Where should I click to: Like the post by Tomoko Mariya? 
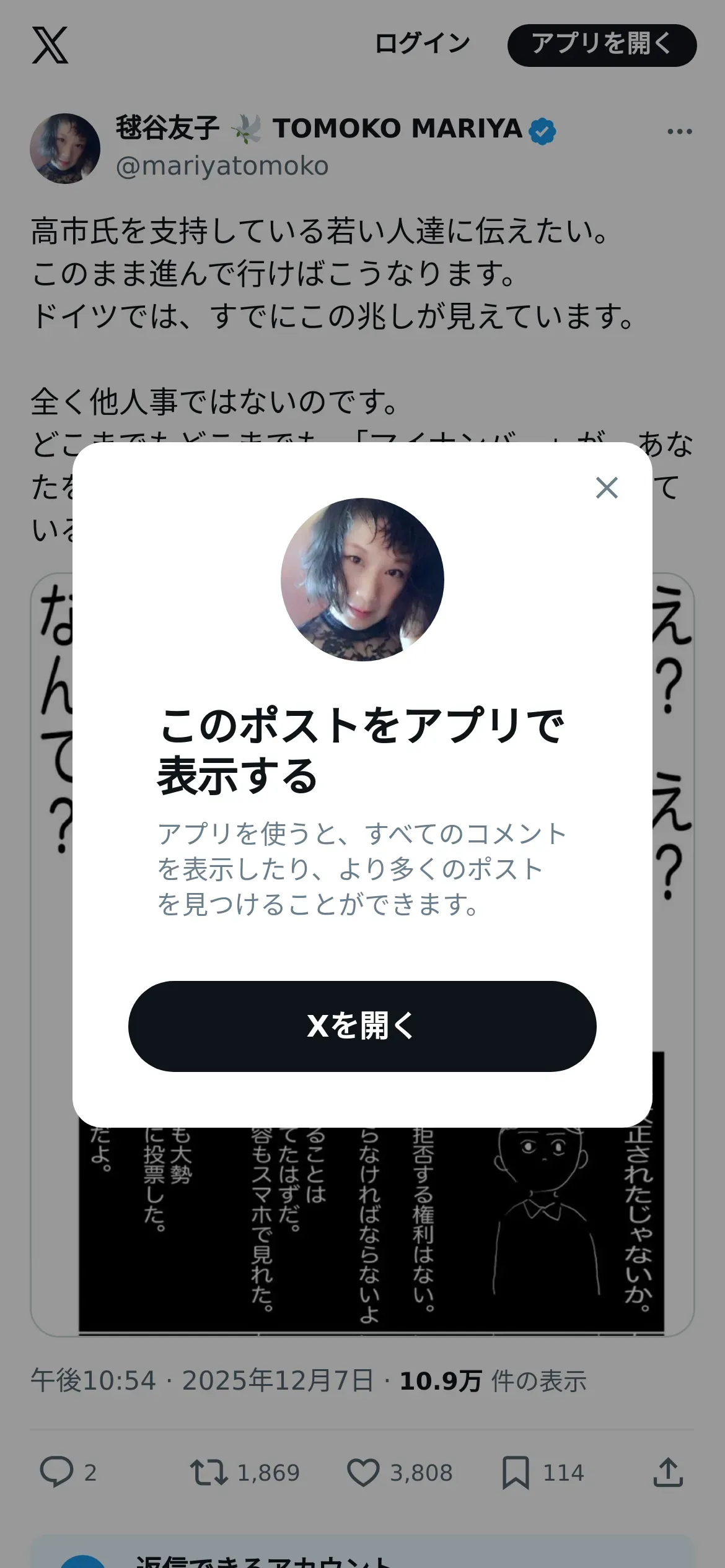click(x=363, y=1472)
